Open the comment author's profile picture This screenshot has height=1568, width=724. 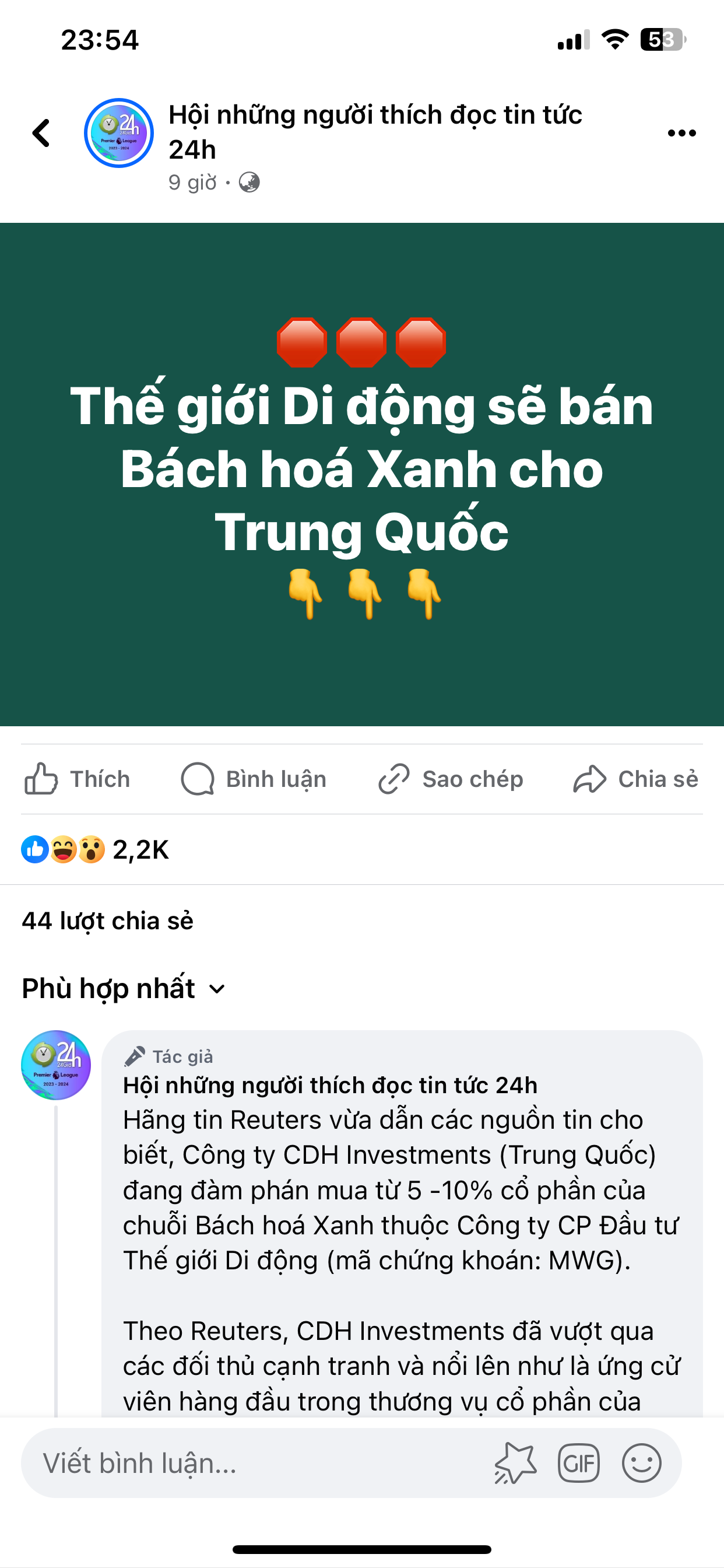click(56, 1065)
